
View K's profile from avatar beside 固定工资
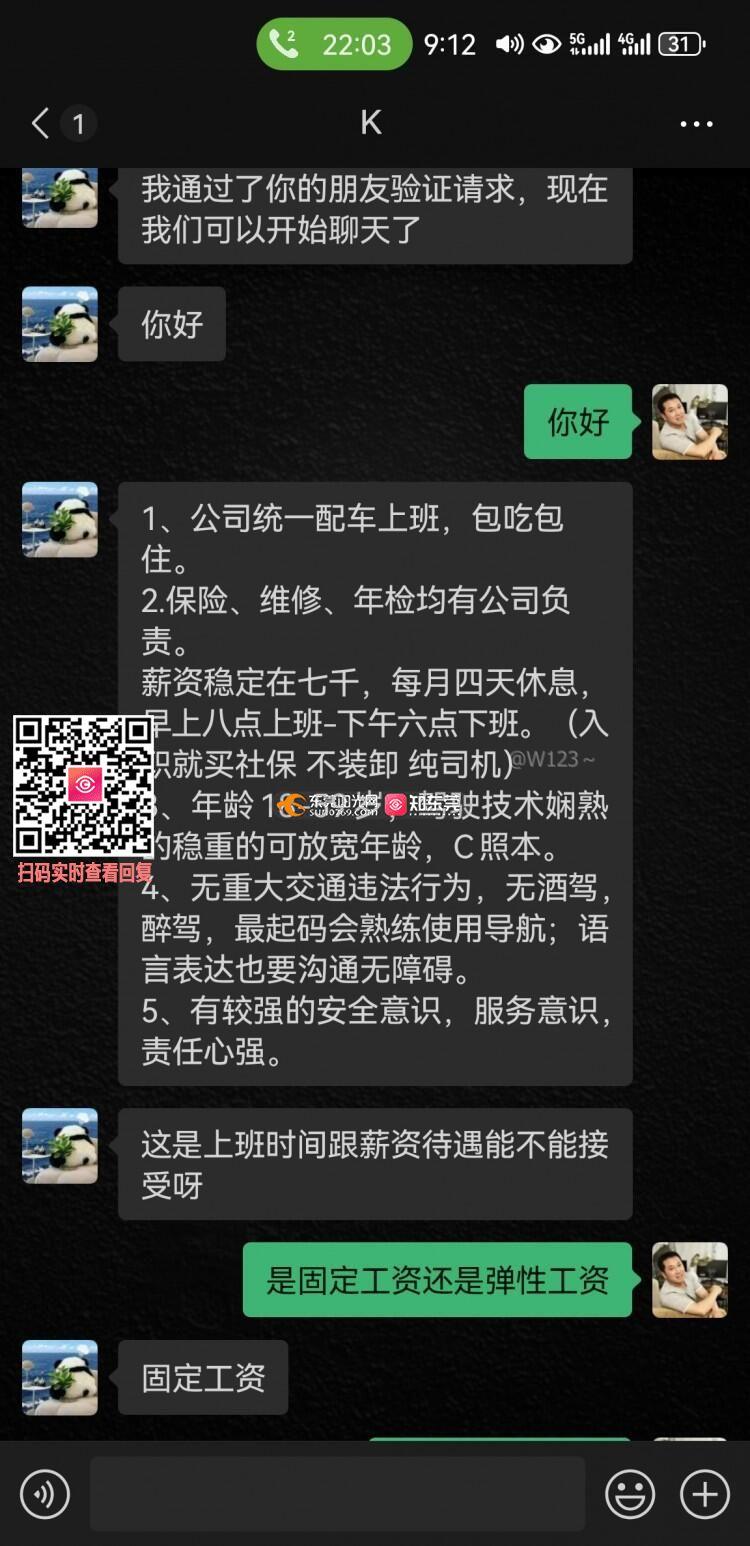60,1377
